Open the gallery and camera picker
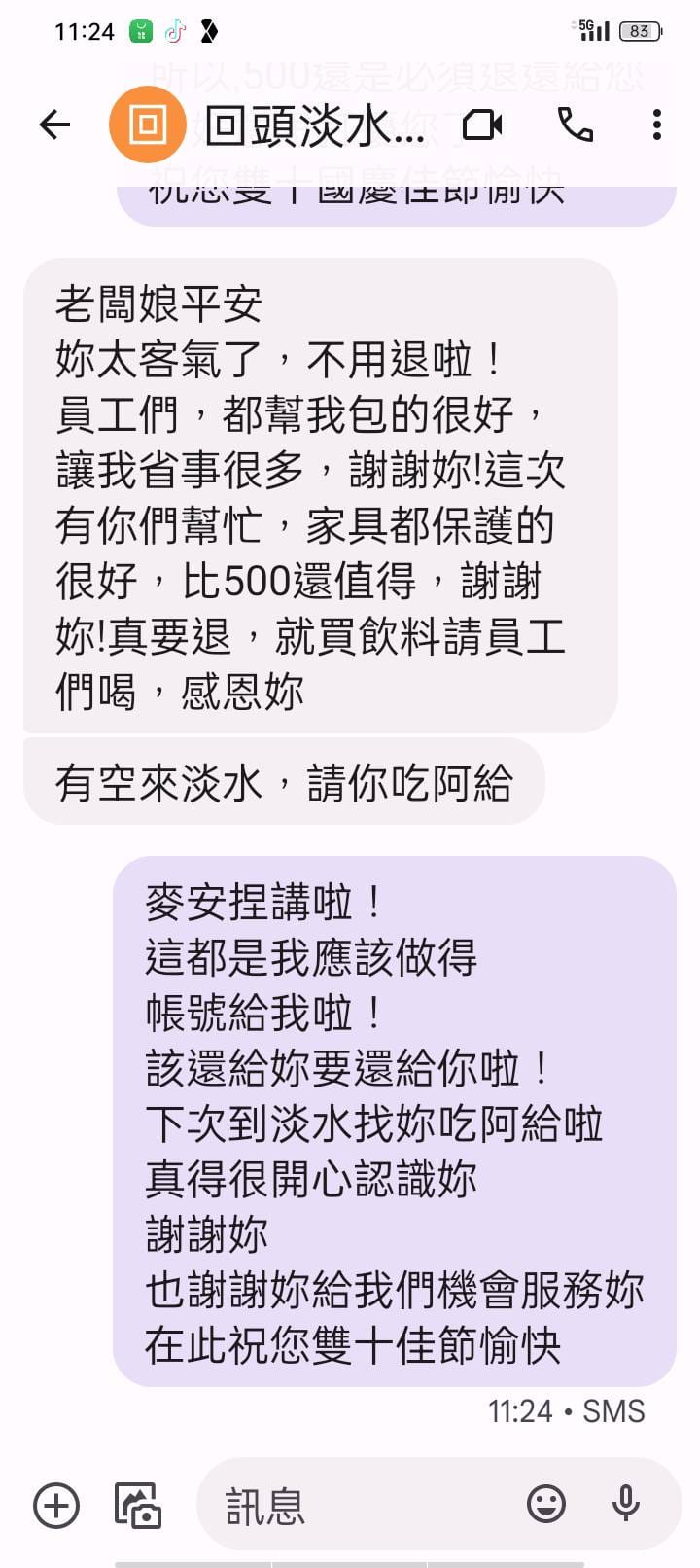This screenshot has width=700, height=1568. click(x=138, y=1505)
